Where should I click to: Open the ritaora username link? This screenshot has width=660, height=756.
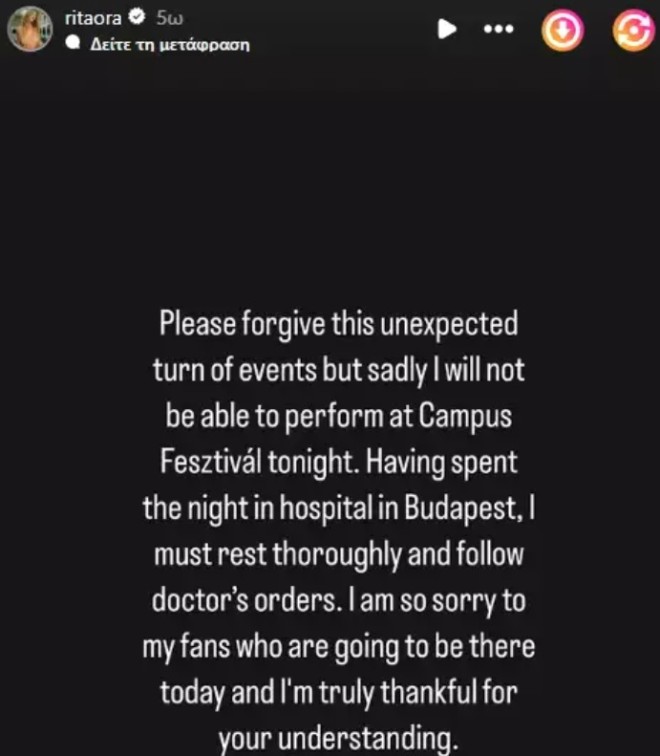[x=91, y=19]
